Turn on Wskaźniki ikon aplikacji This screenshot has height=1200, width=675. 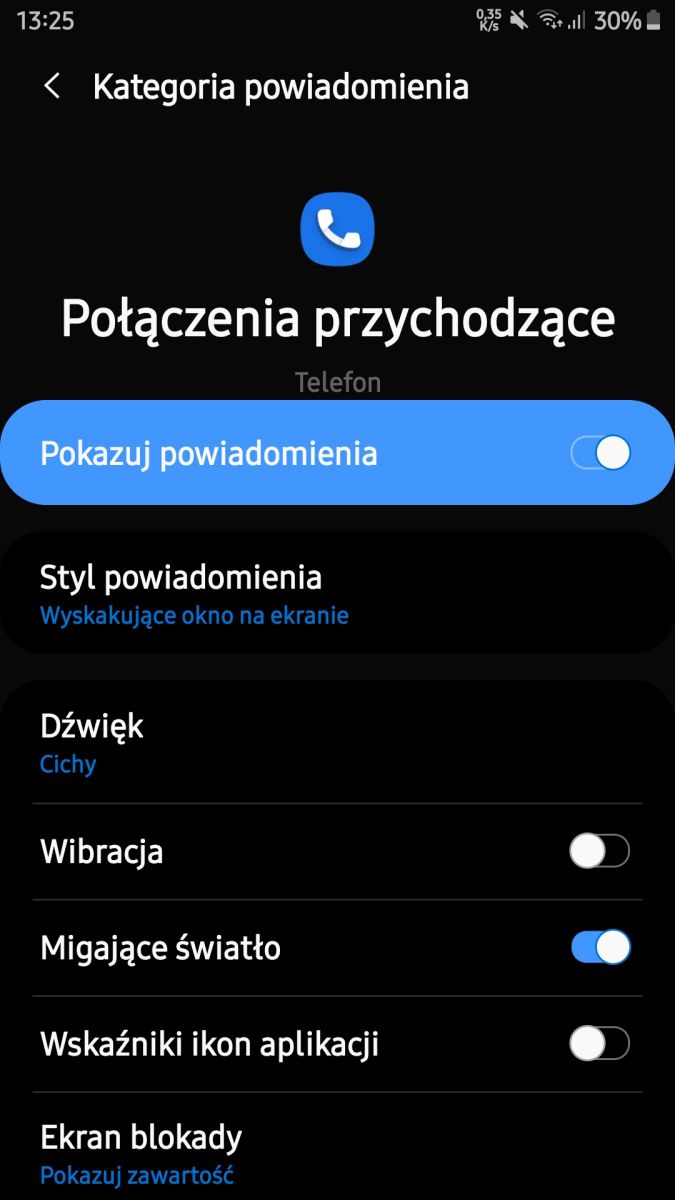599,1044
